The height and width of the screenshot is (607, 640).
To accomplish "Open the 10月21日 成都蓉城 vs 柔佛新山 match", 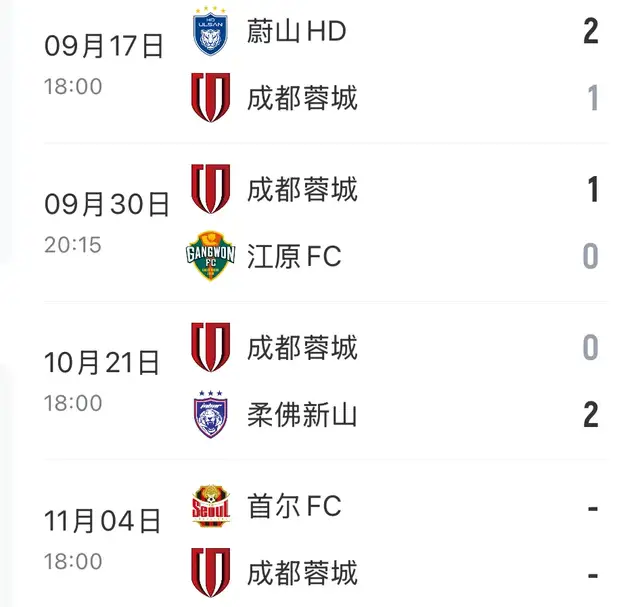I will click(320, 381).
